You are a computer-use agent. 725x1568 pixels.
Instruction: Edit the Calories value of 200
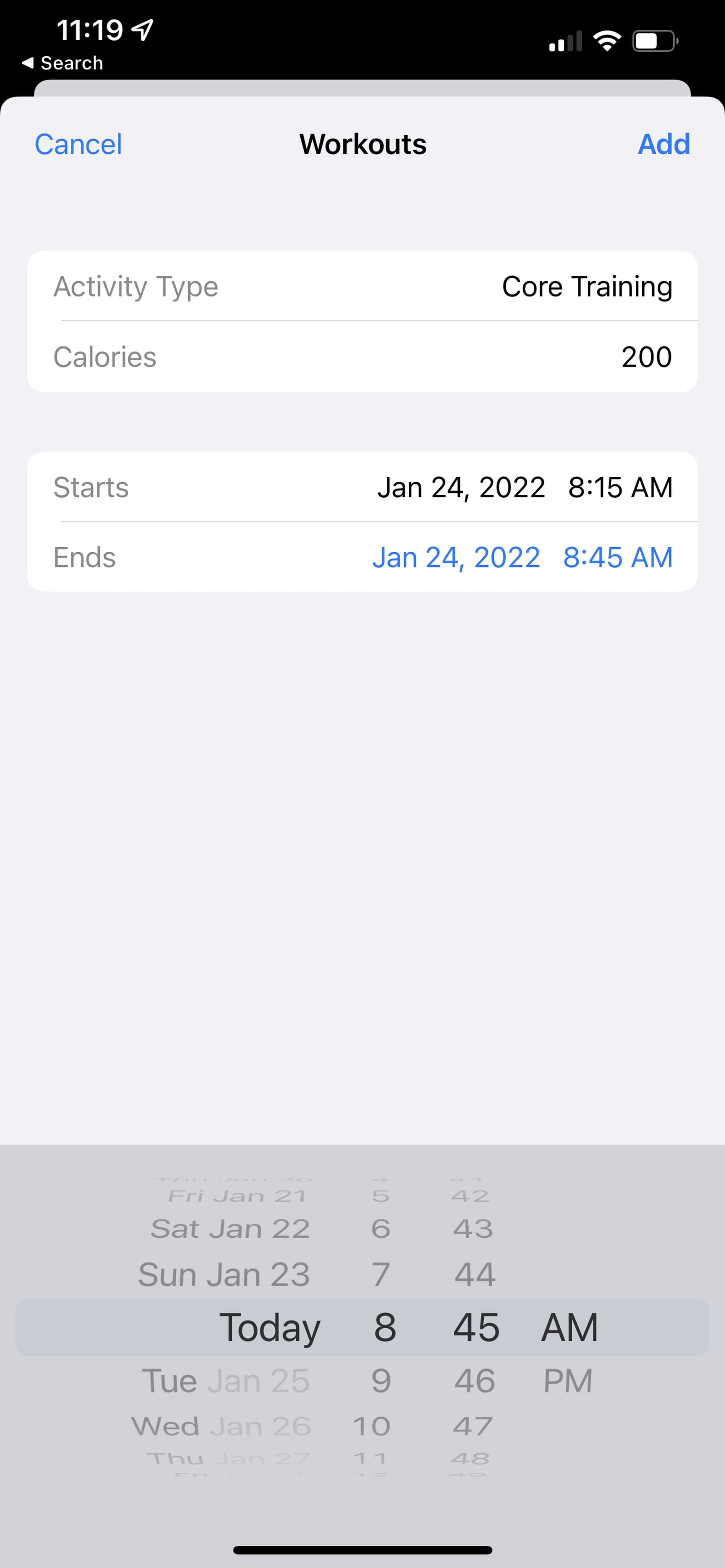647,357
